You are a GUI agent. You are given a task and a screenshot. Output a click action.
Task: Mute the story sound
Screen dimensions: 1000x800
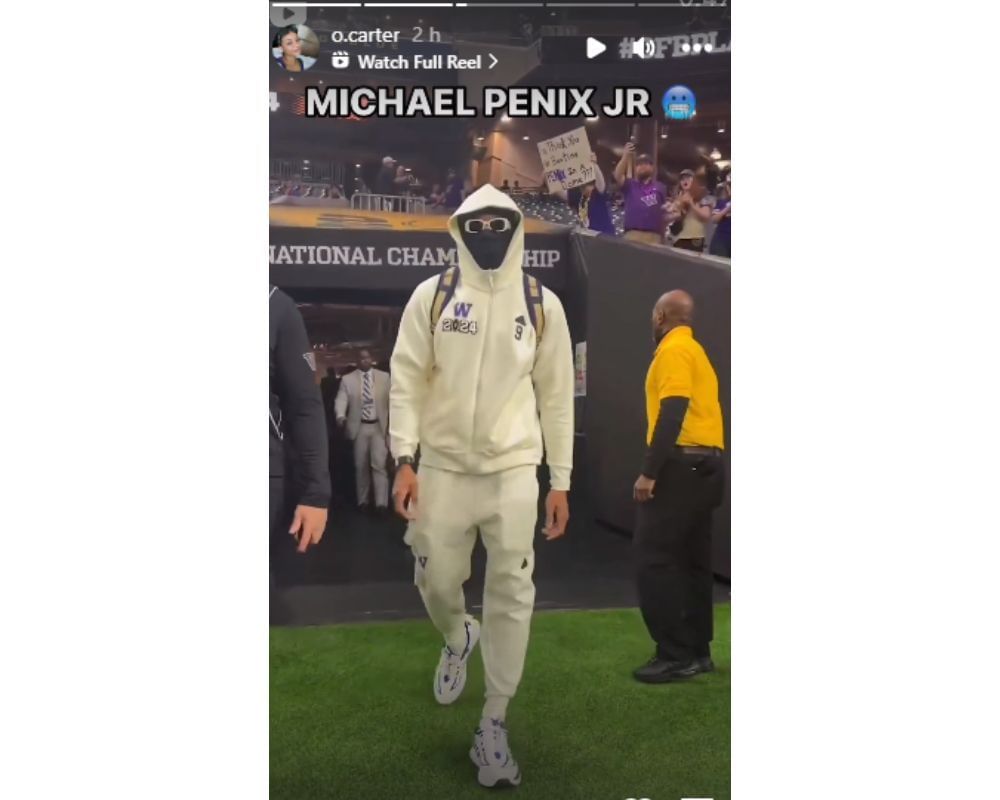click(x=644, y=48)
